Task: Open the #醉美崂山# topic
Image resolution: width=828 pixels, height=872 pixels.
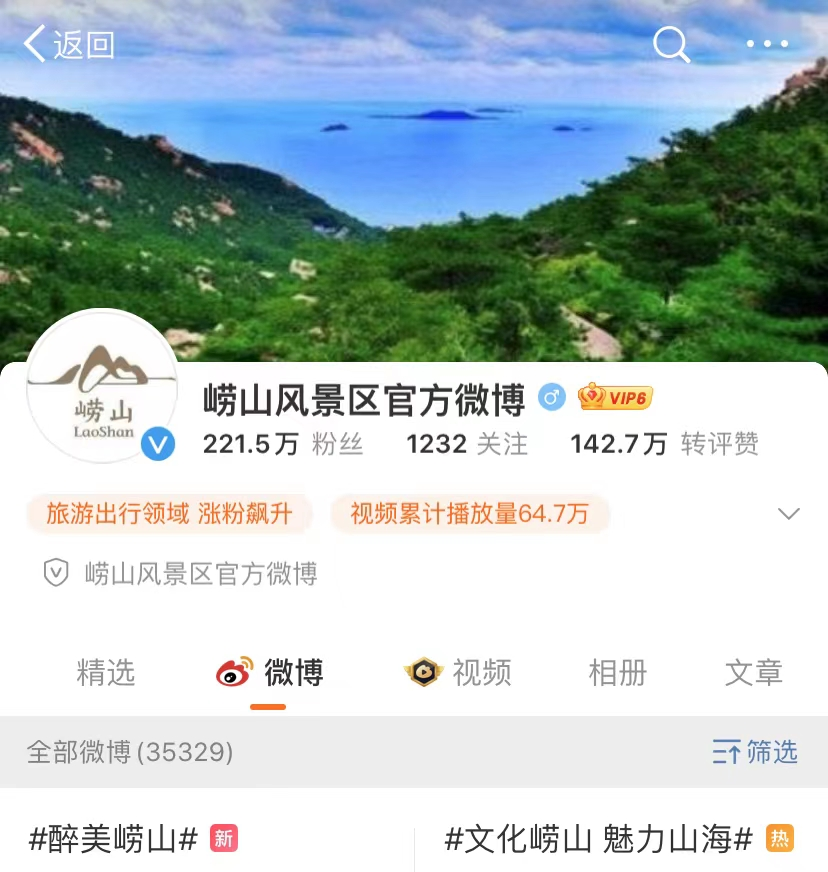Action: point(114,839)
